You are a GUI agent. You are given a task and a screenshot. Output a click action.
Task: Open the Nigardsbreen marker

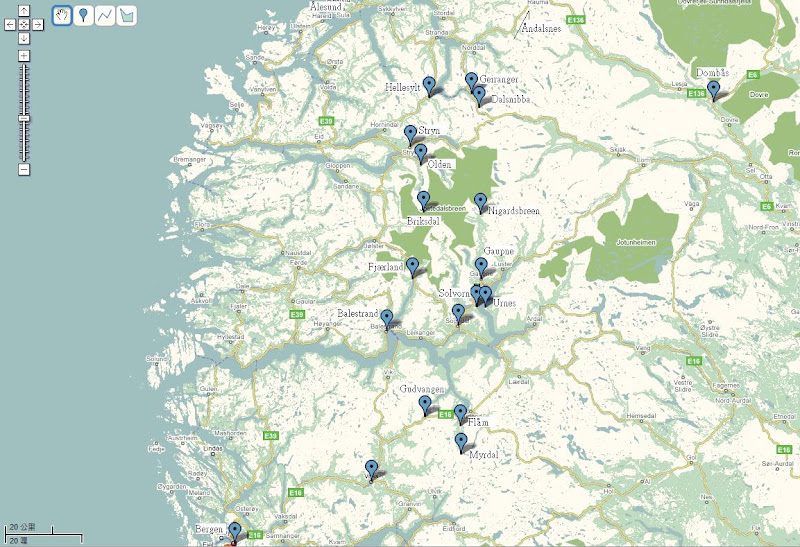(x=480, y=202)
